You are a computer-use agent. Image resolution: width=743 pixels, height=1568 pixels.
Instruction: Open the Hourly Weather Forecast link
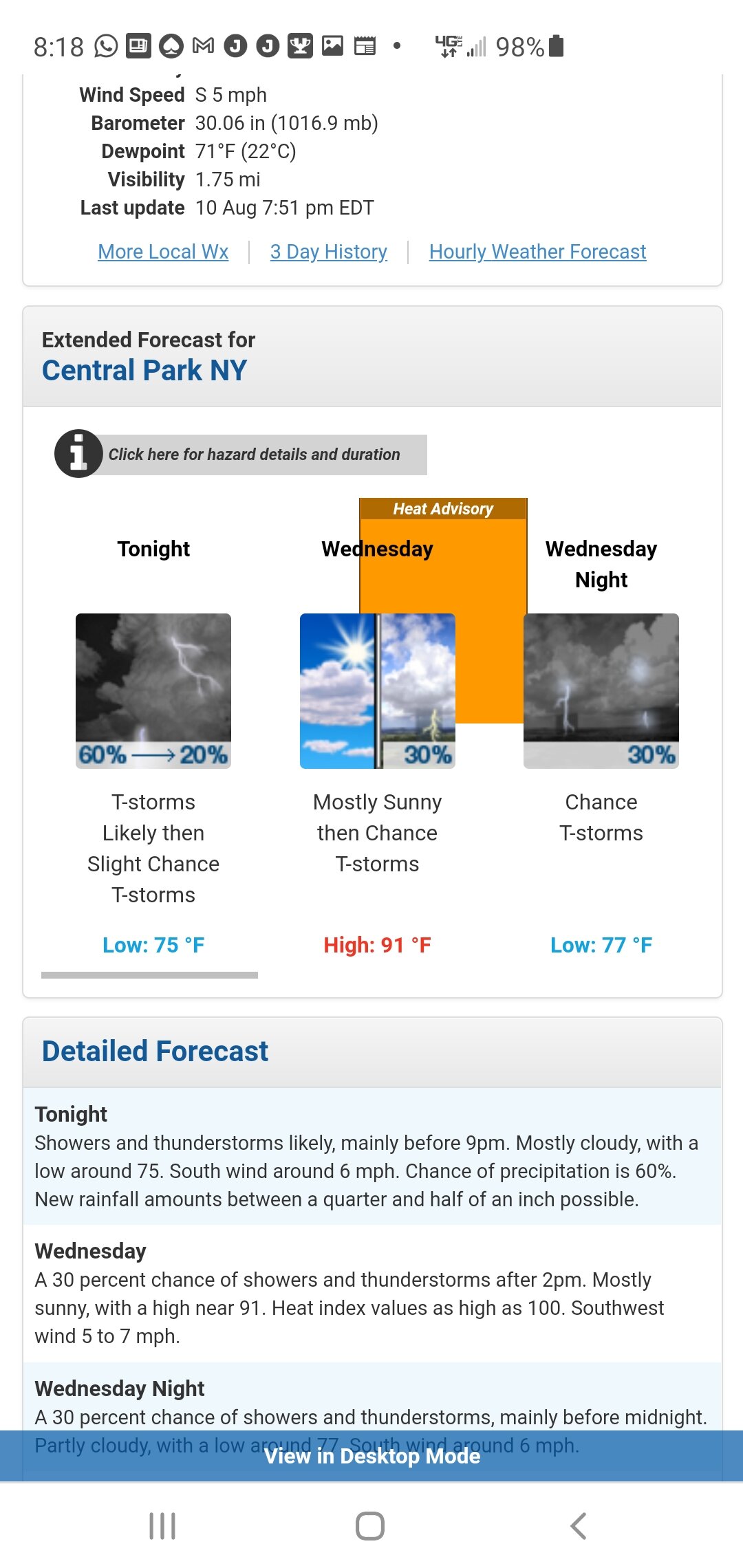[537, 252]
